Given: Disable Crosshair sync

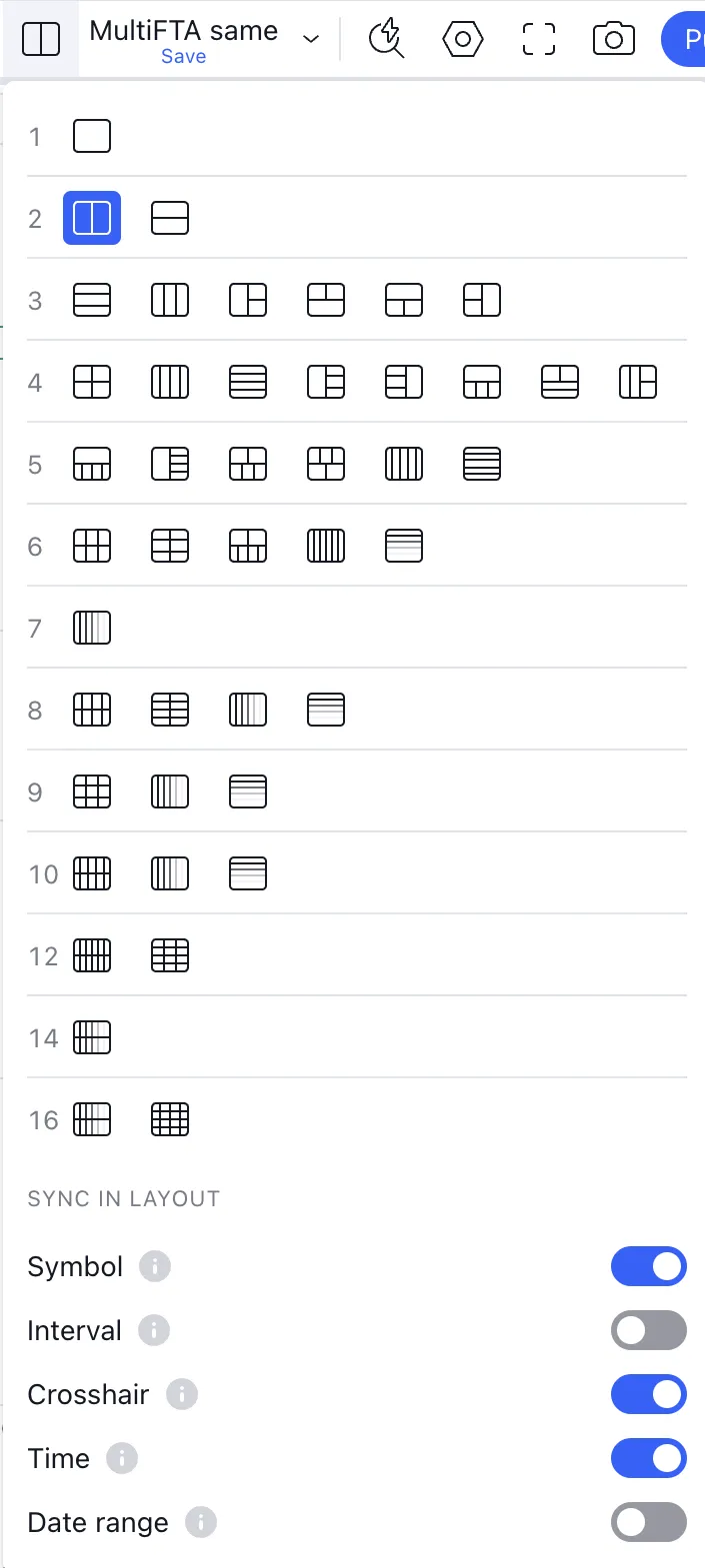Looking at the screenshot, I should pyautogui.click(x=648, y=1394).
